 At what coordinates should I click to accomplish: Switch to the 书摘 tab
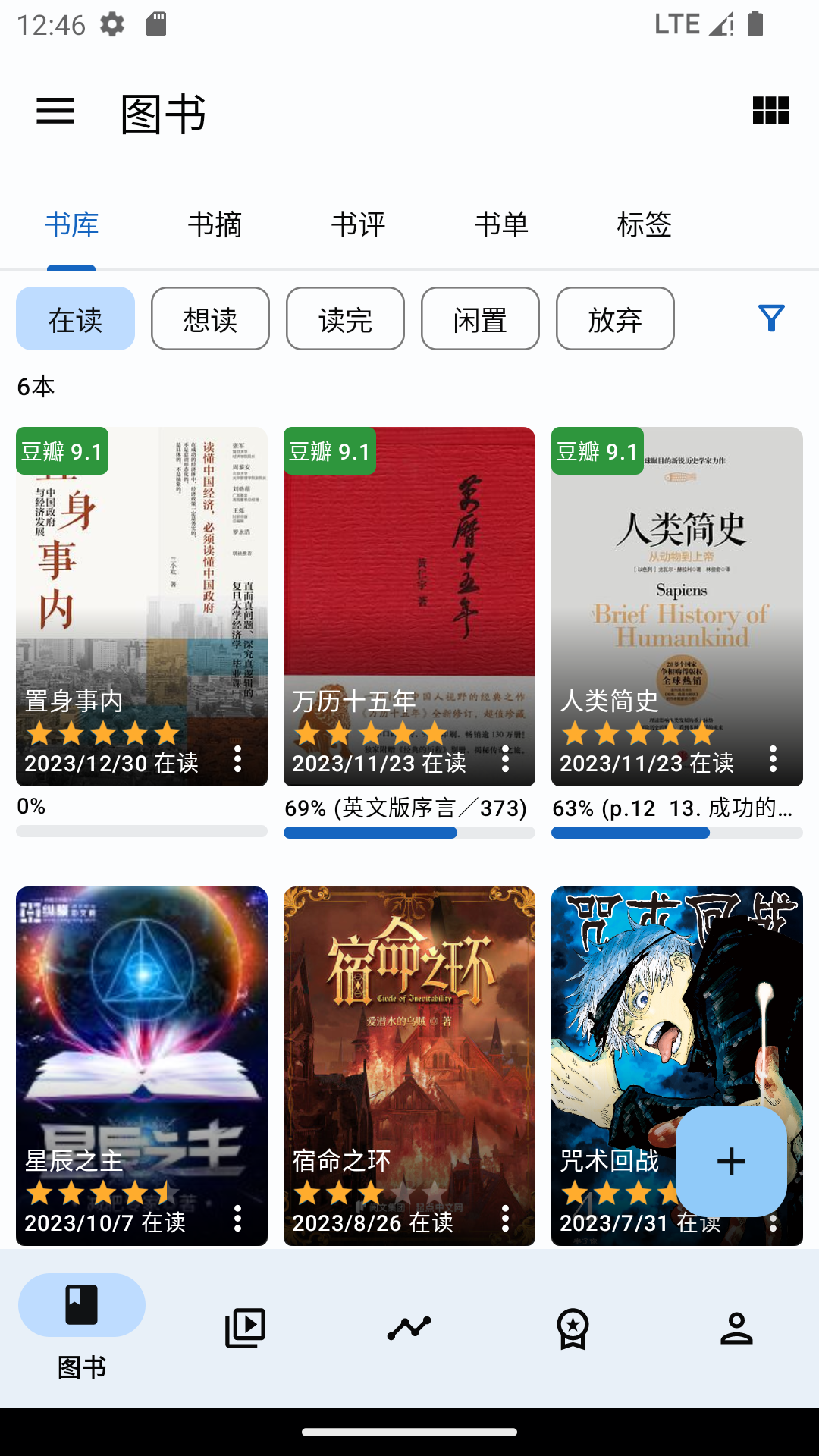(x=215, y=225)
